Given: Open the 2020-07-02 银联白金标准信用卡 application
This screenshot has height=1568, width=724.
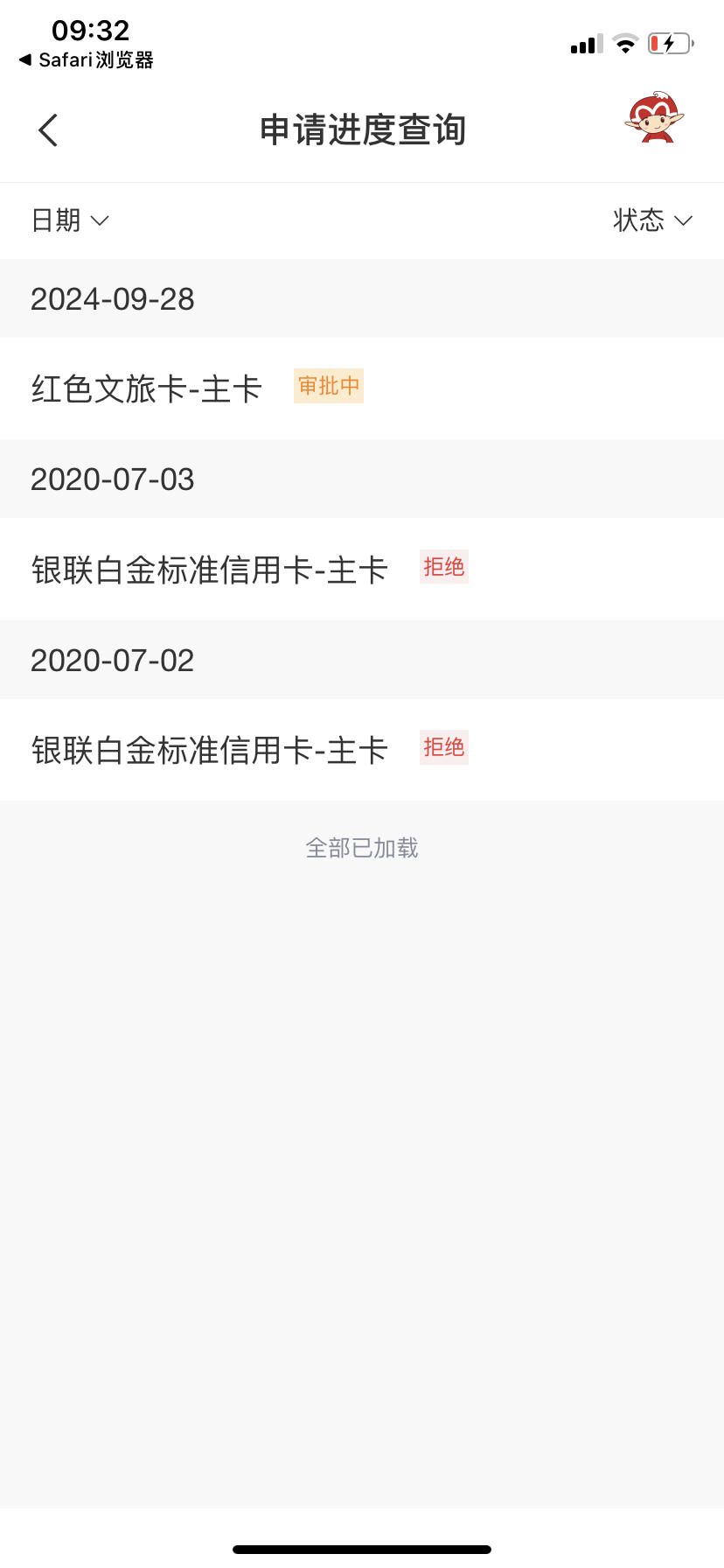Looking at the screenshot, I should 362,750.
